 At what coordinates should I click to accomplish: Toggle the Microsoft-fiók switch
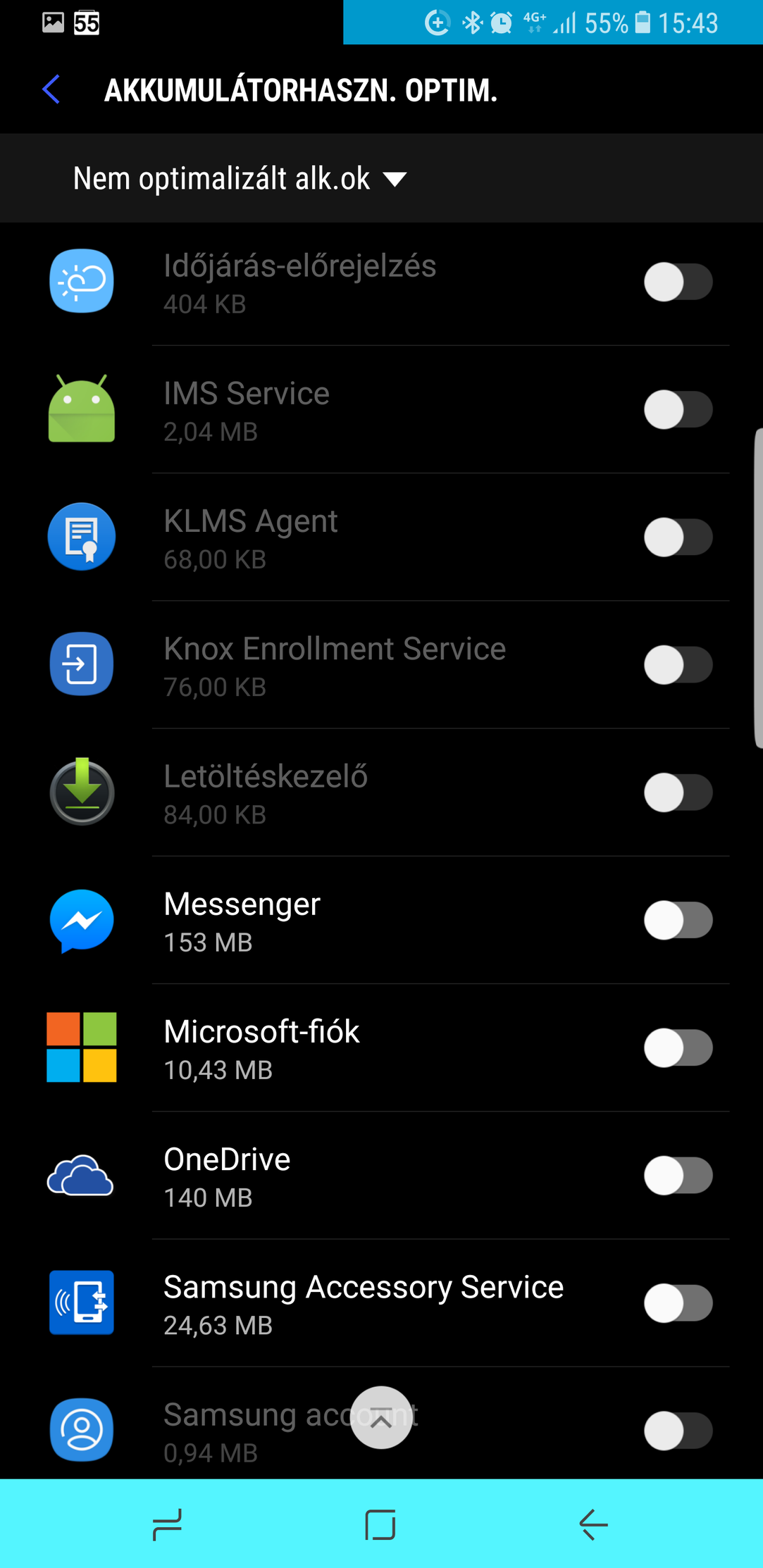tap(678, 1047)
